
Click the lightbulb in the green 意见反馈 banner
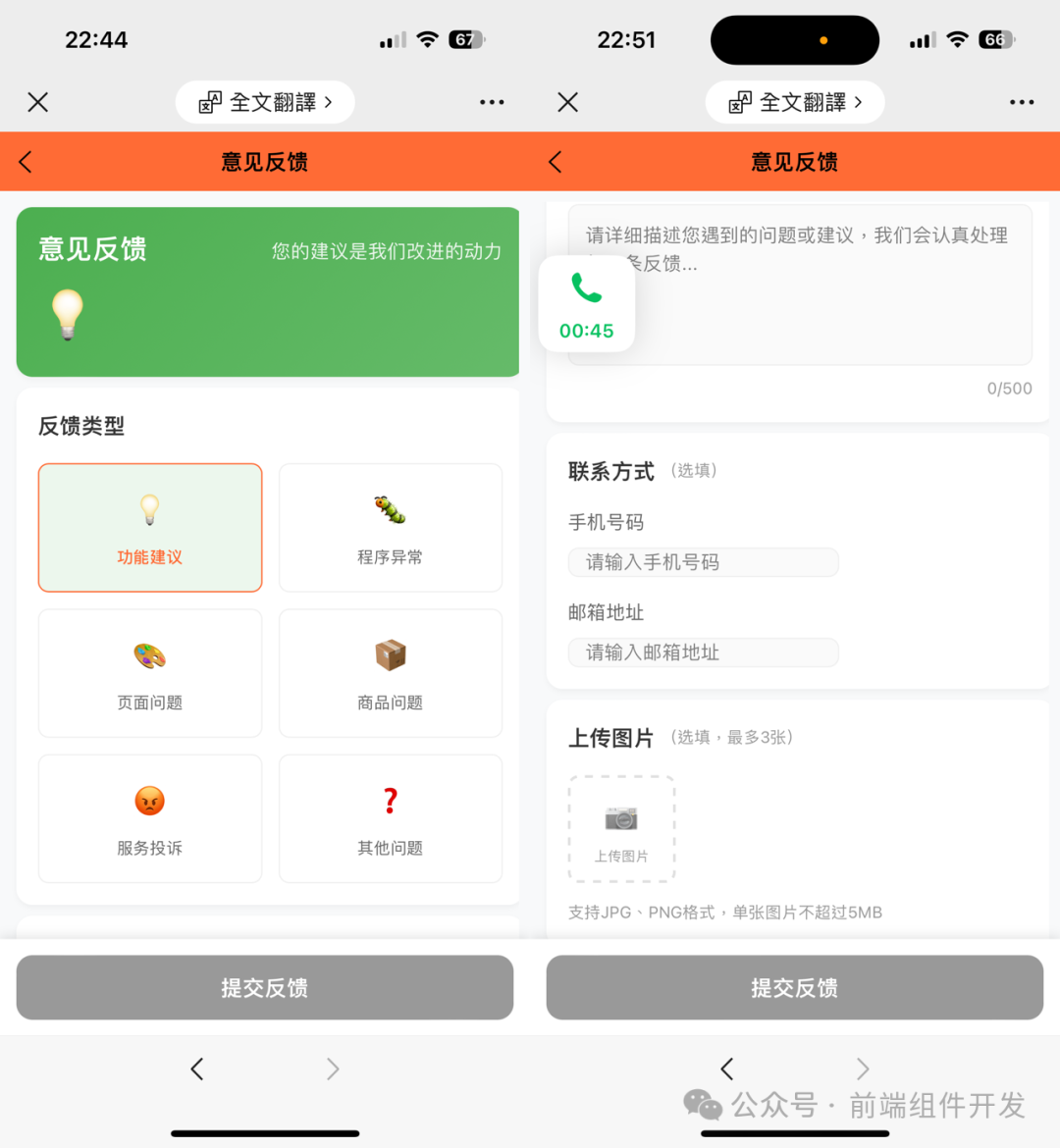click(66, 316)
